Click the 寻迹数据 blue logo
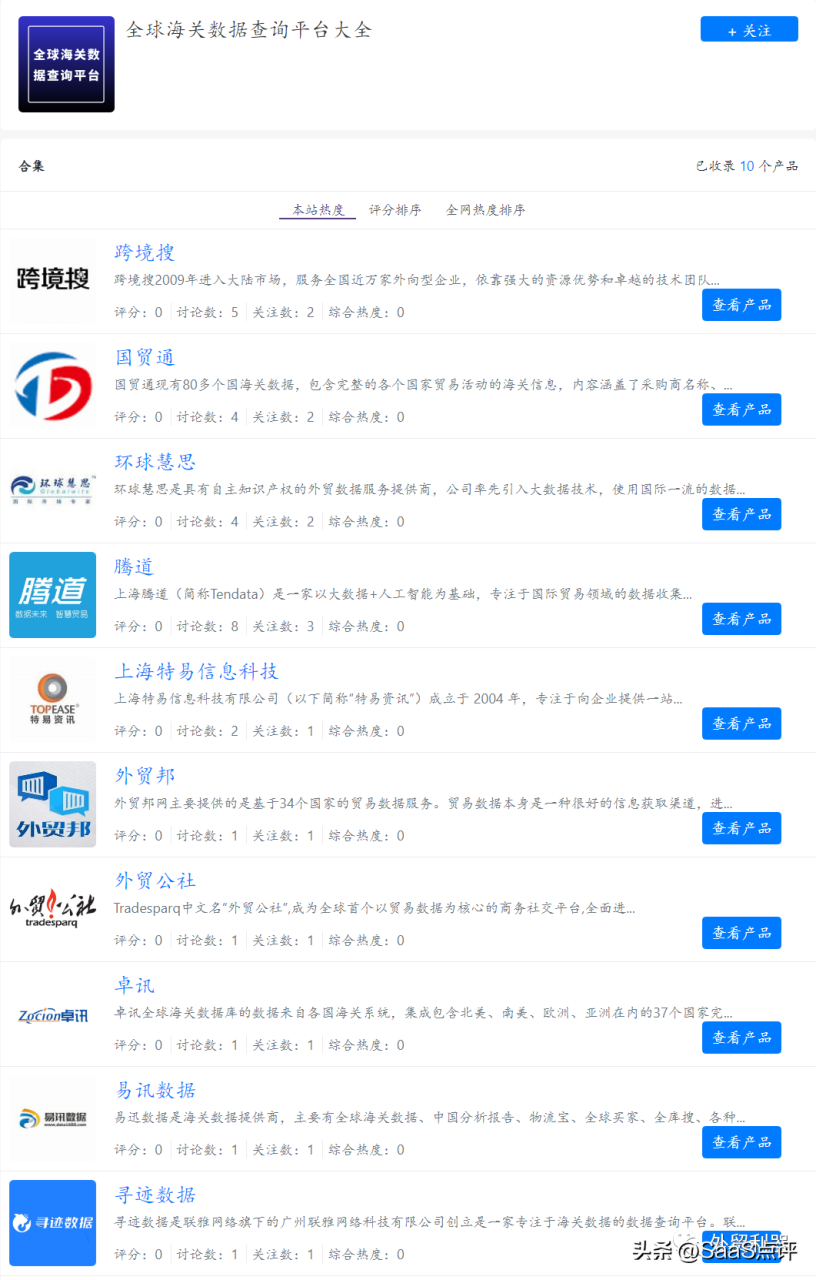This screenshot has width=816, height=1280. (x=52, y=1222)
